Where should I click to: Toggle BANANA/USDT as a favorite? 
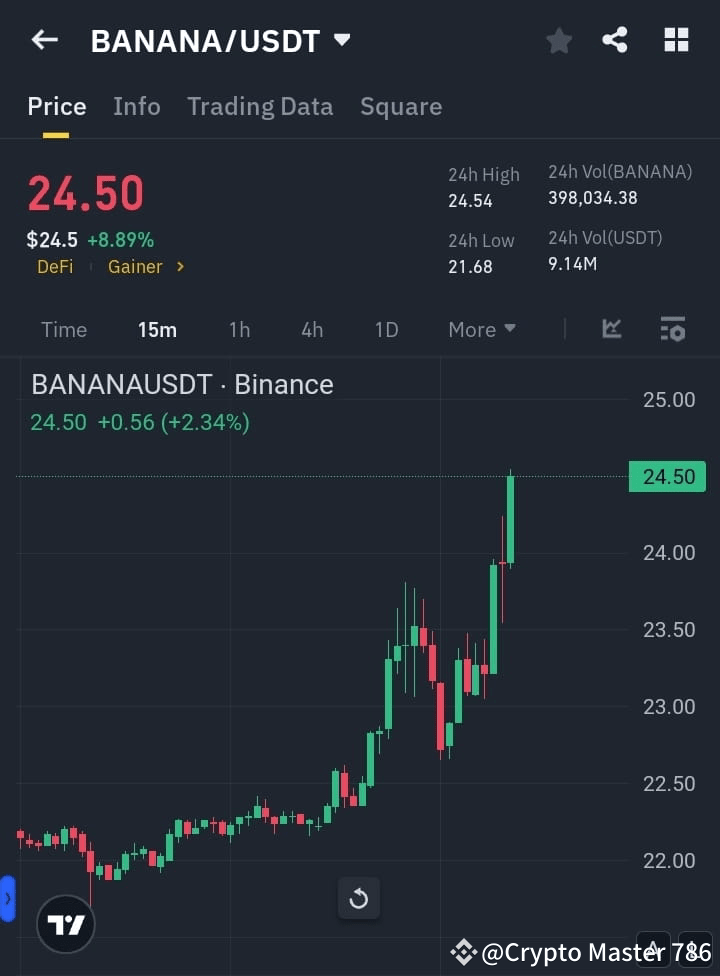pos(558,40)
